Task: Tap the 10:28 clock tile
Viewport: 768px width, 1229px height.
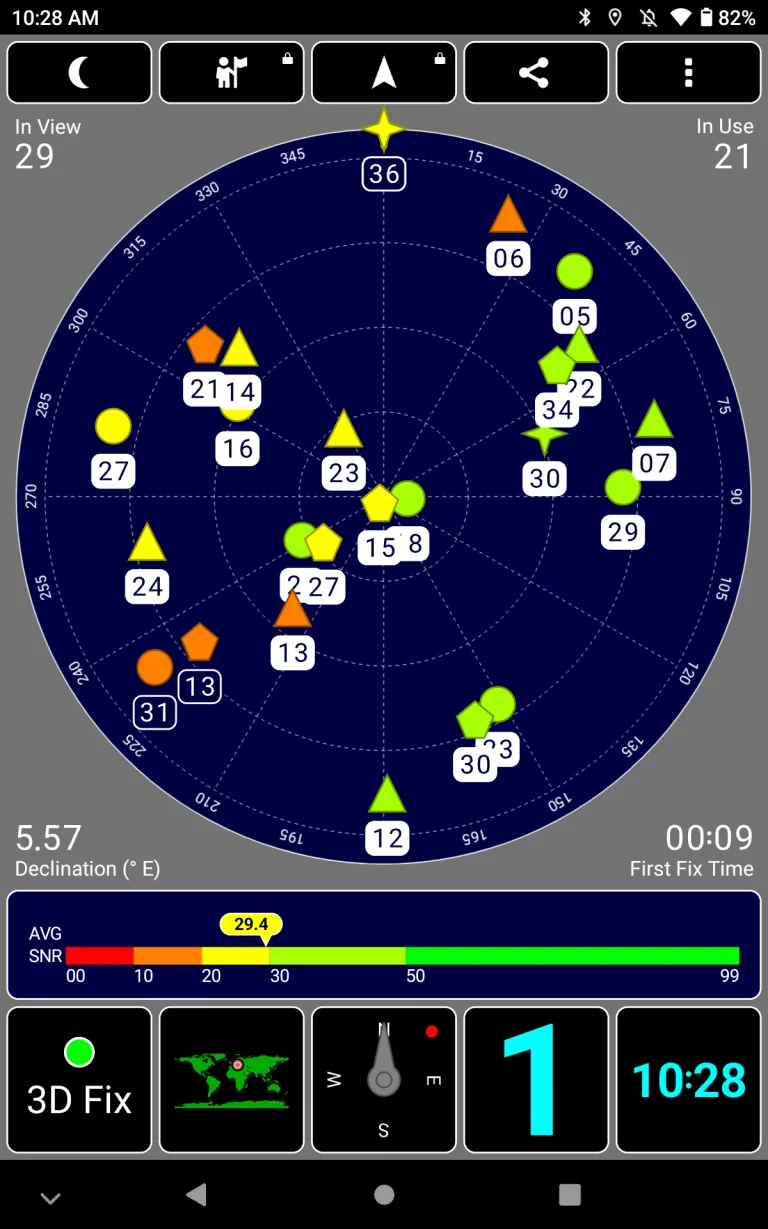Action: [688, 1080]
